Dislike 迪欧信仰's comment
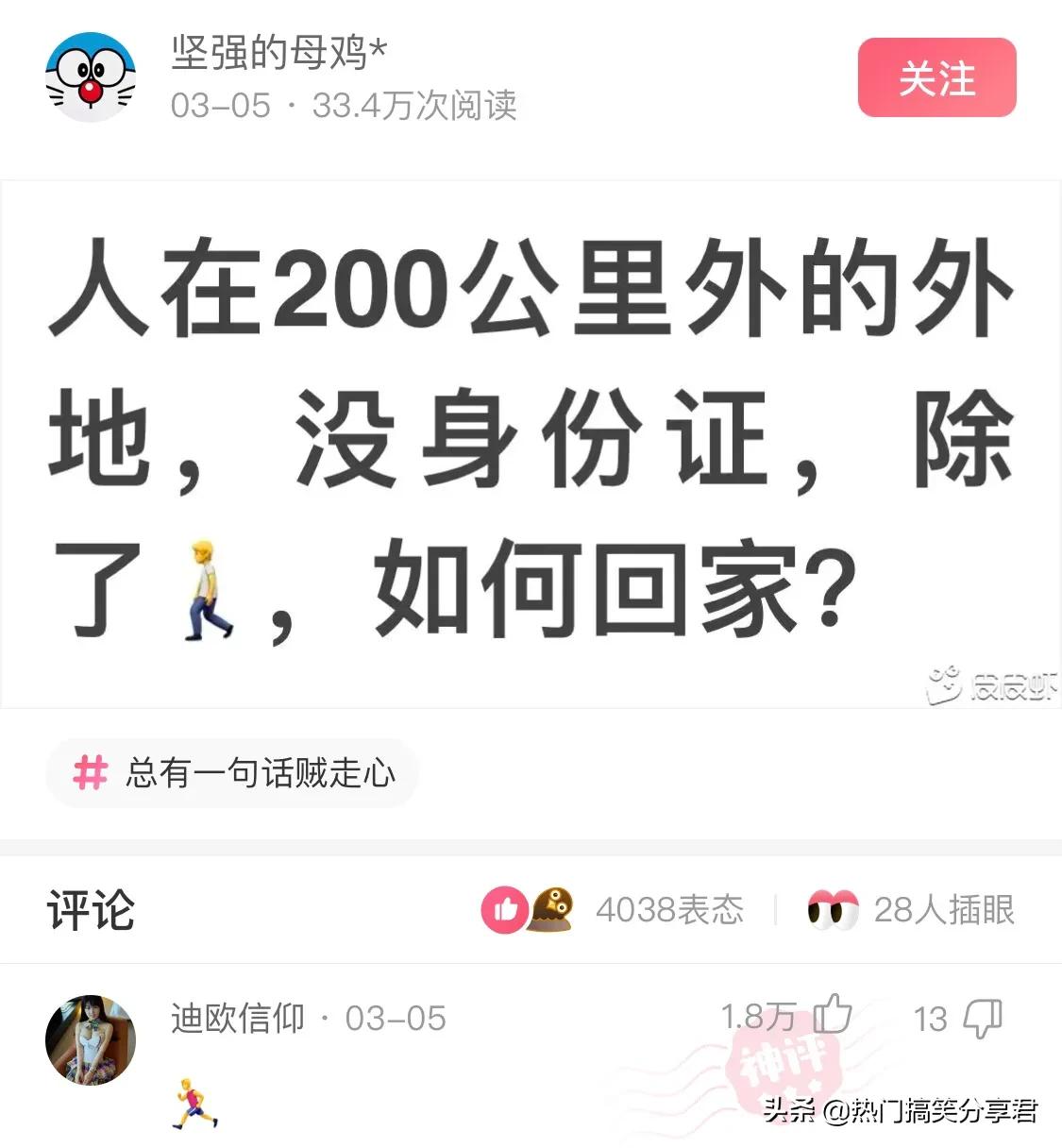Image resolution: width=1062 pixels, height=1148 pixels. (983, 1018)
